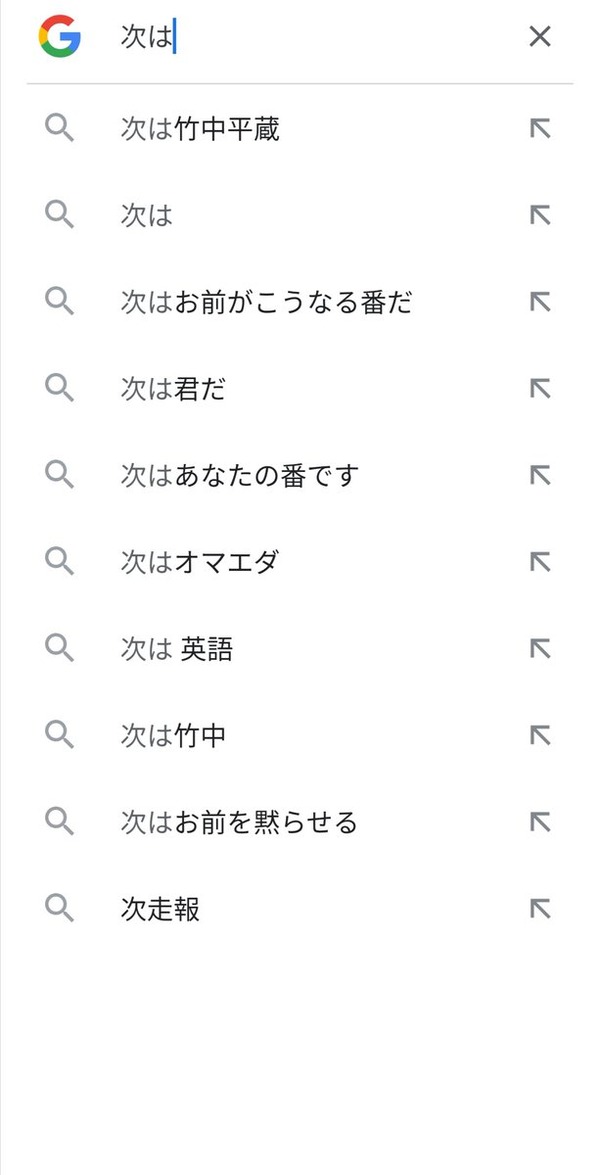
Task: Select the suggestion 次は竹中平蔵
Action: point(300,130)
